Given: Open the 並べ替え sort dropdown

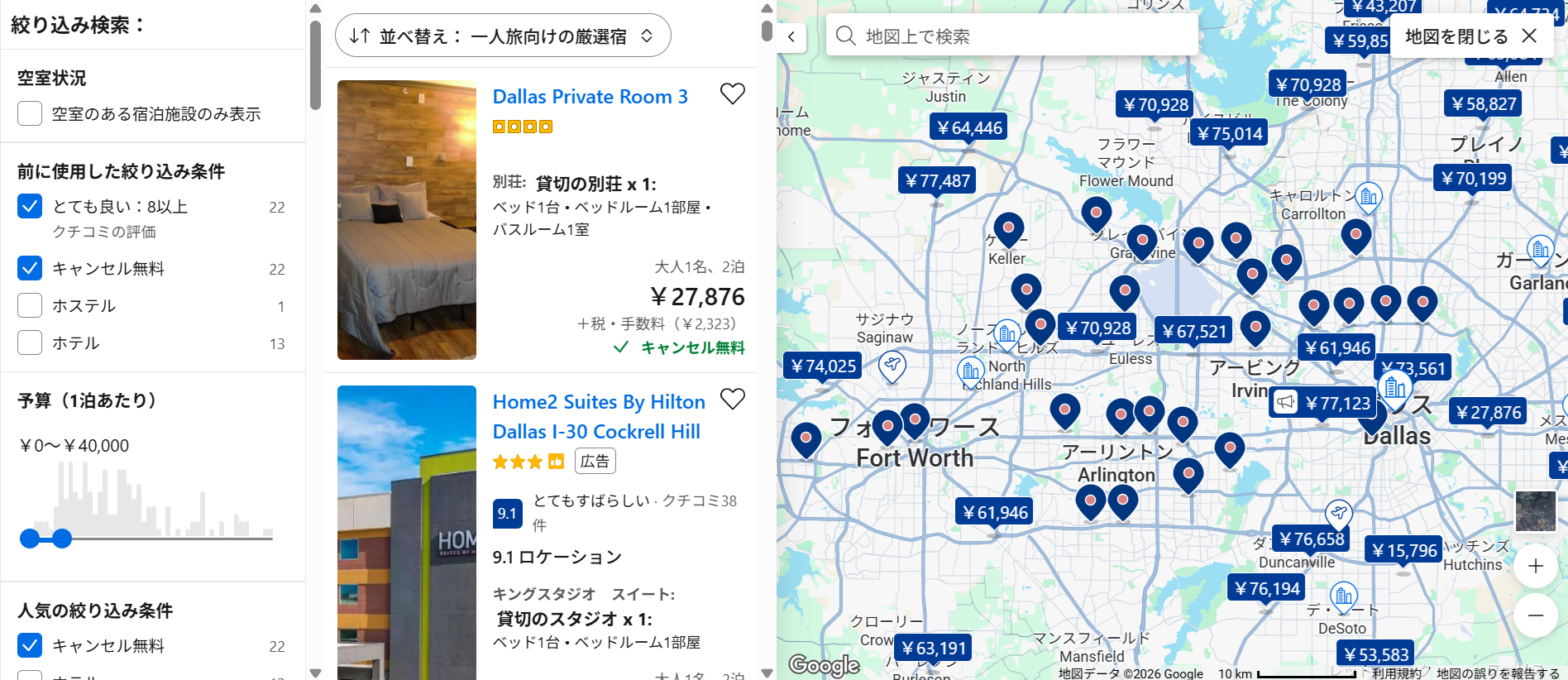Looking at the screenshot, I should 502,36.
